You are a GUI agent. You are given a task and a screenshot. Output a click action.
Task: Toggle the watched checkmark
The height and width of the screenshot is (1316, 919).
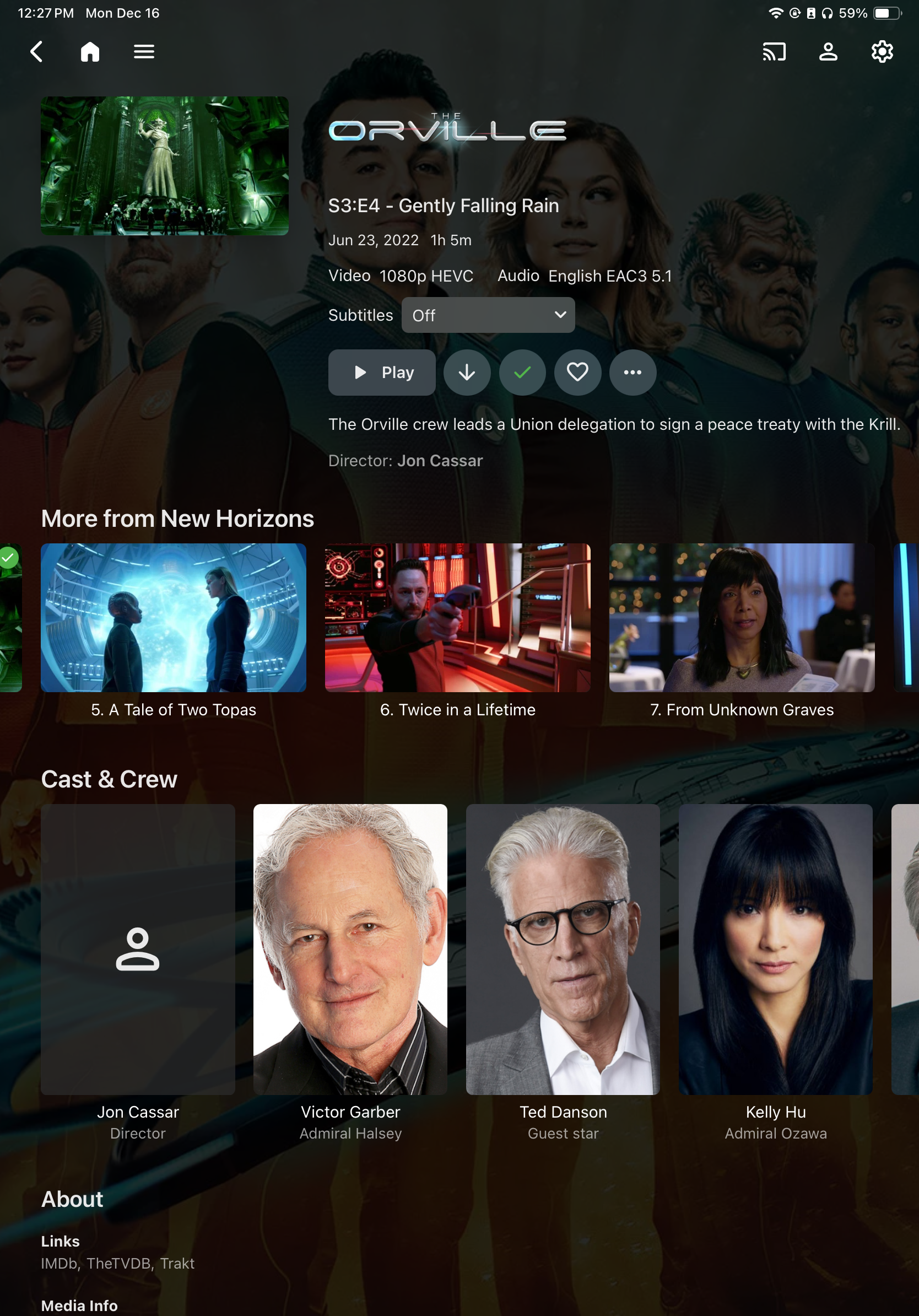[522, 373]
